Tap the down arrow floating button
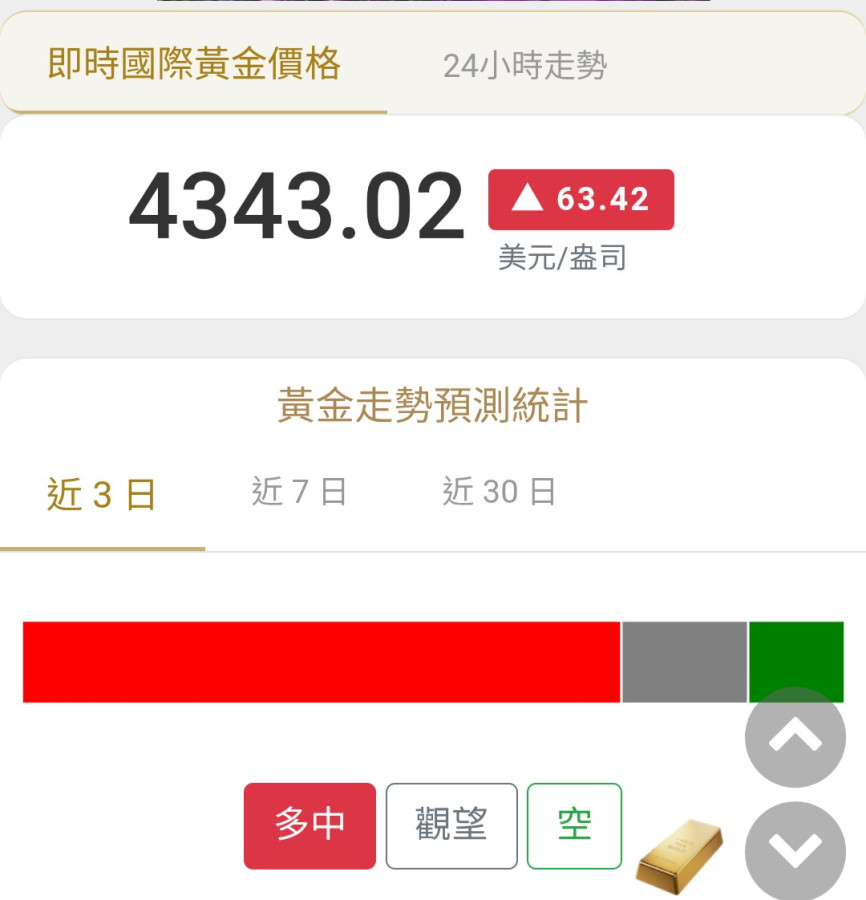This screenshot has height=900, width=866. [x=795, y=851]
